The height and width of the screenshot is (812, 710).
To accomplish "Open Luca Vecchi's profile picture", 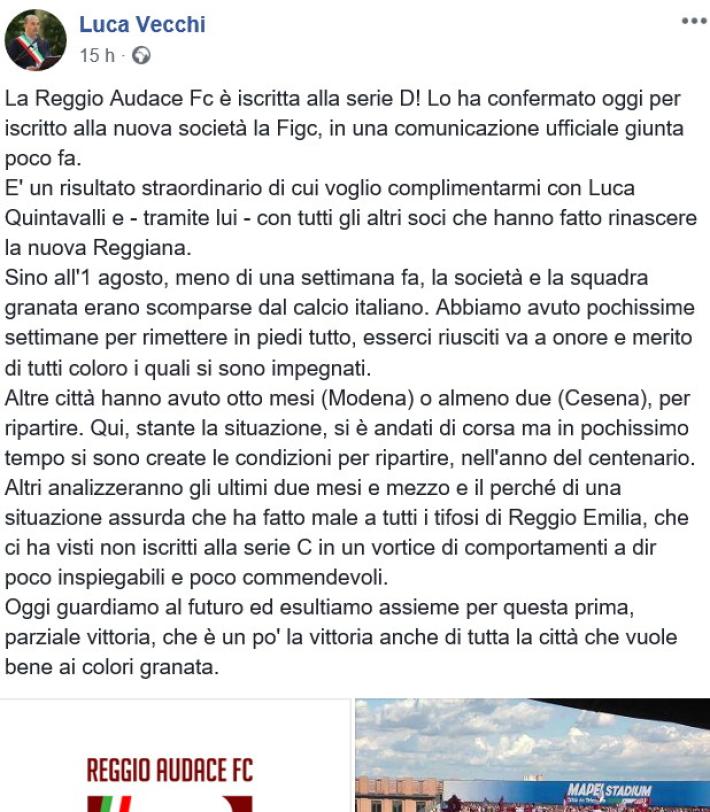I will tap(36, 40).
